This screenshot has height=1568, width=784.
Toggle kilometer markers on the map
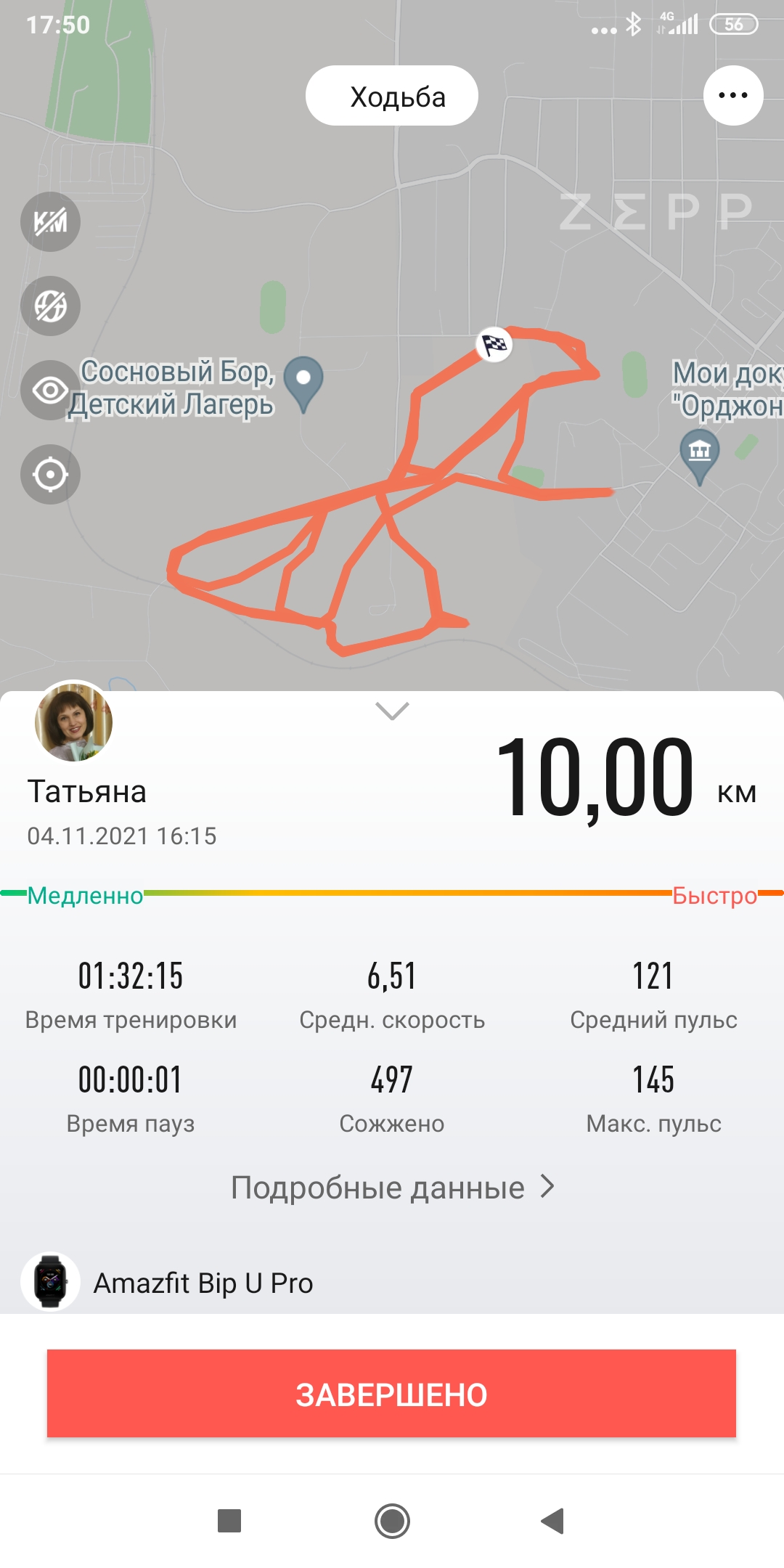[50, 221]
